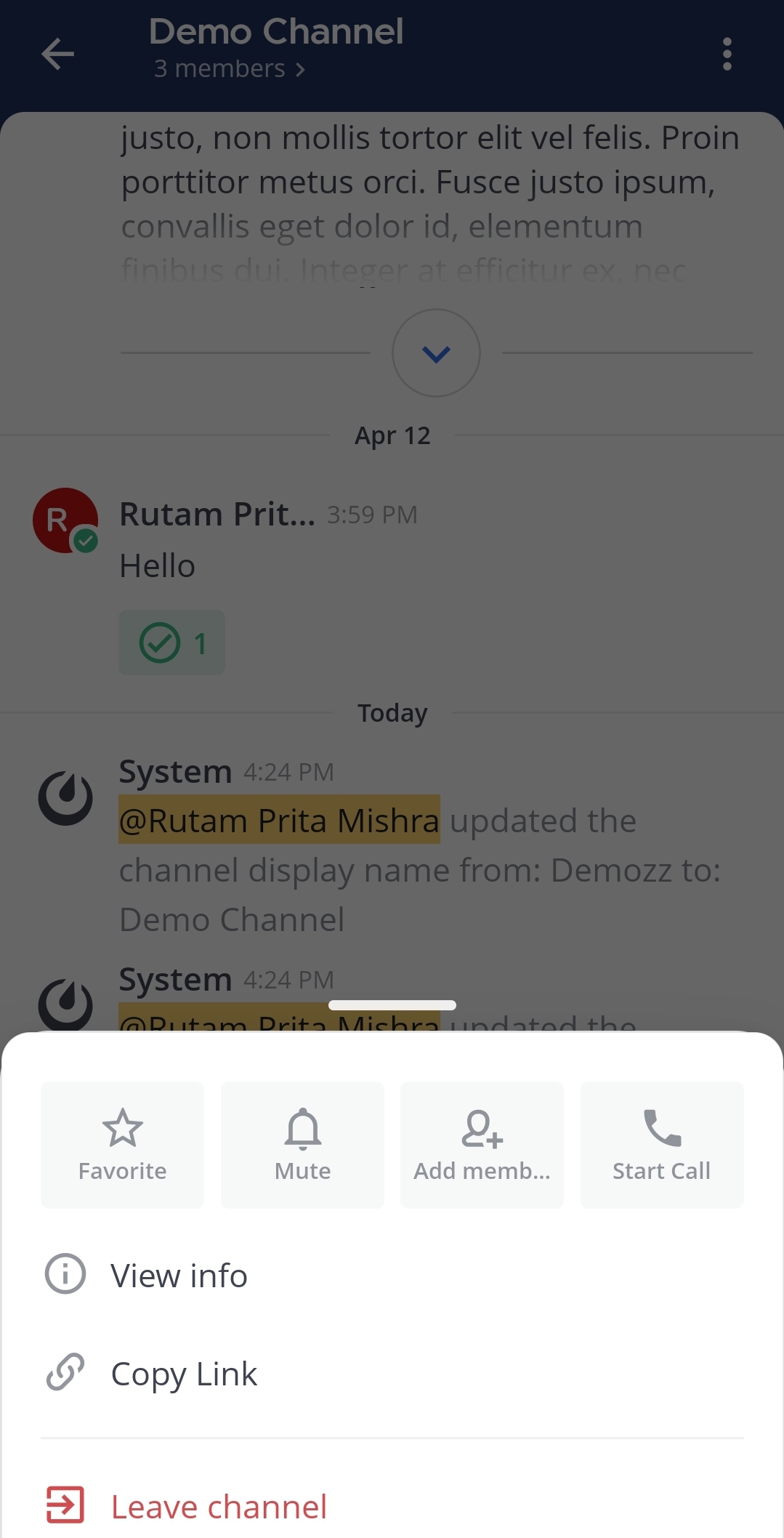This screenshot has height=1538, width=784.
Task: Open View info for the channel
Action: (x=179, y=1276)
